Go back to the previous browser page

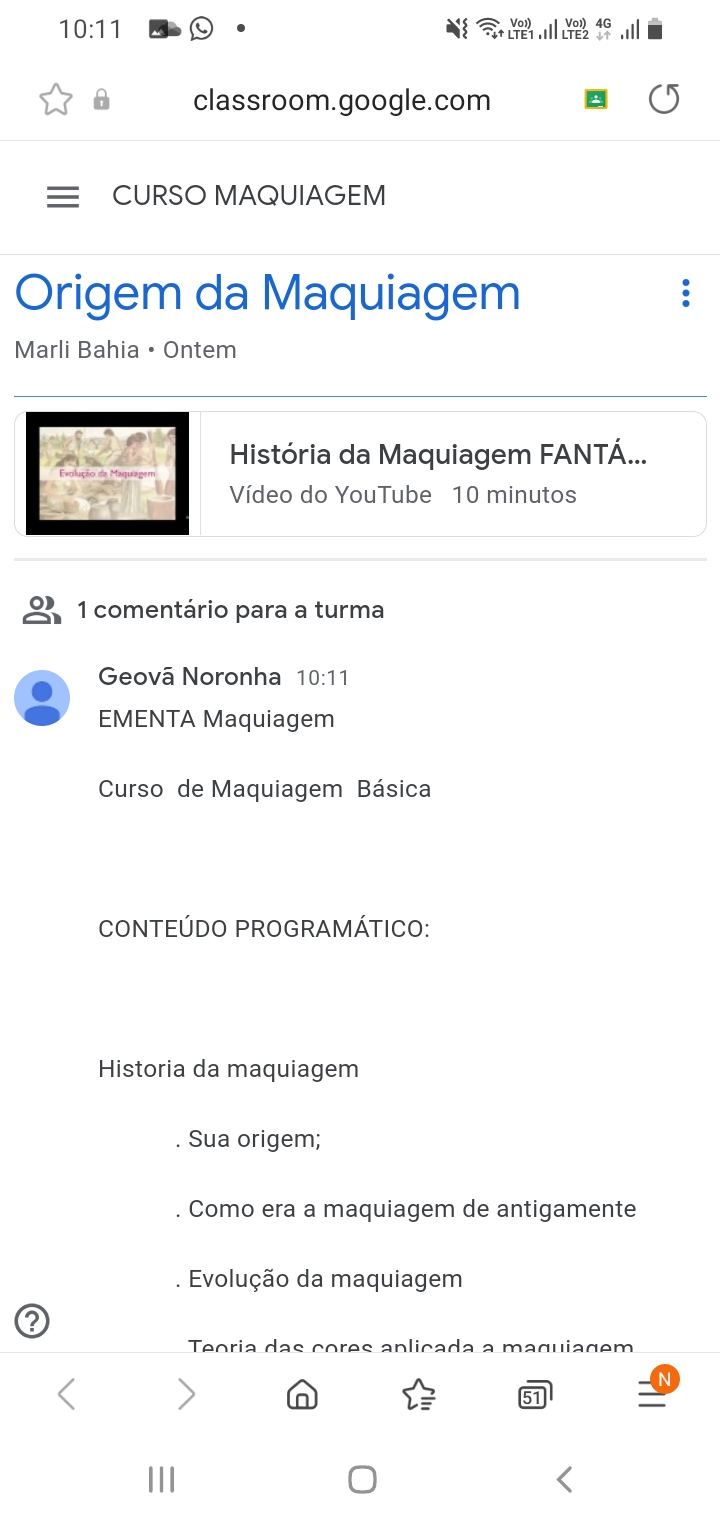pos(66,1394)
